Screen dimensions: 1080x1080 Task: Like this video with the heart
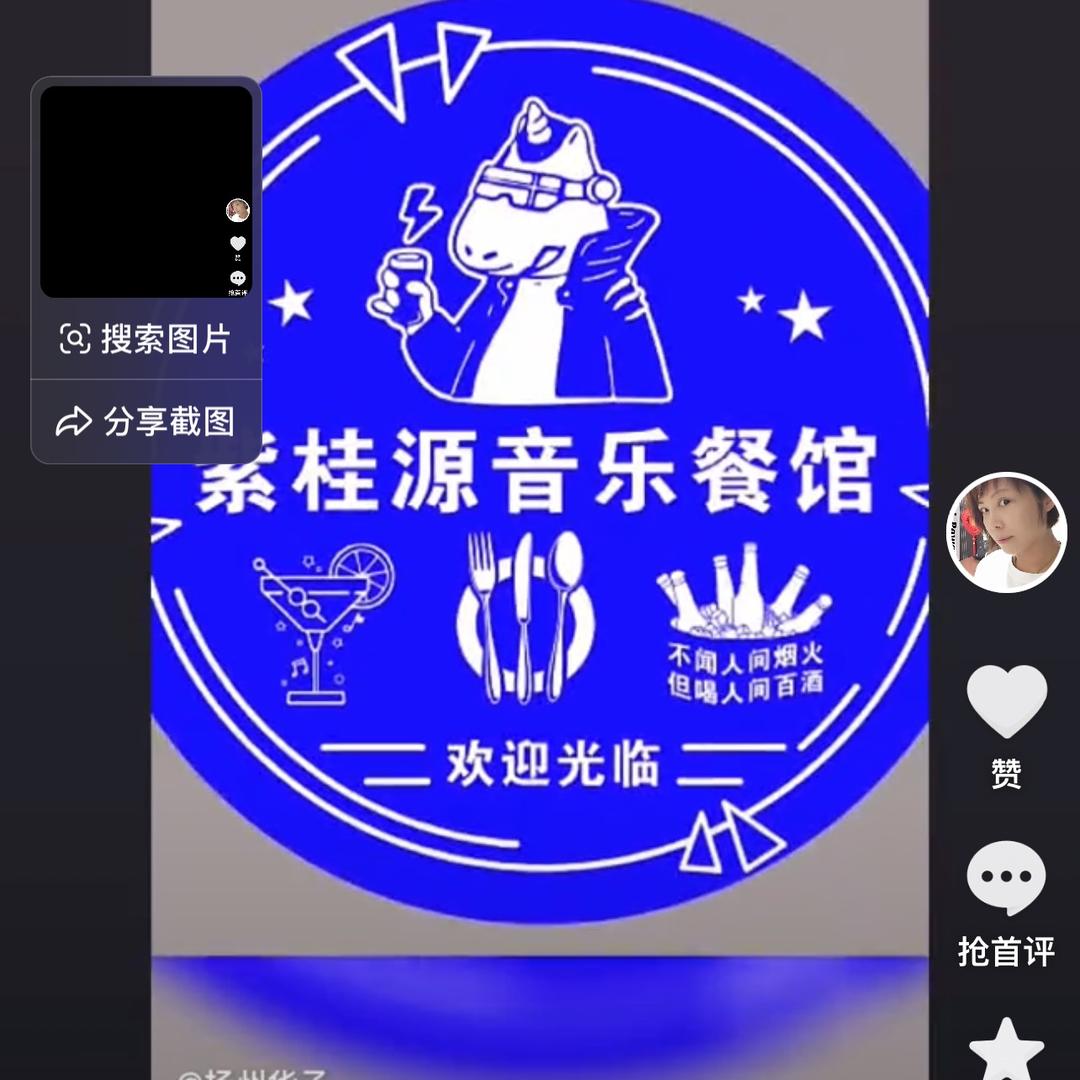[x=1006, y=702]
